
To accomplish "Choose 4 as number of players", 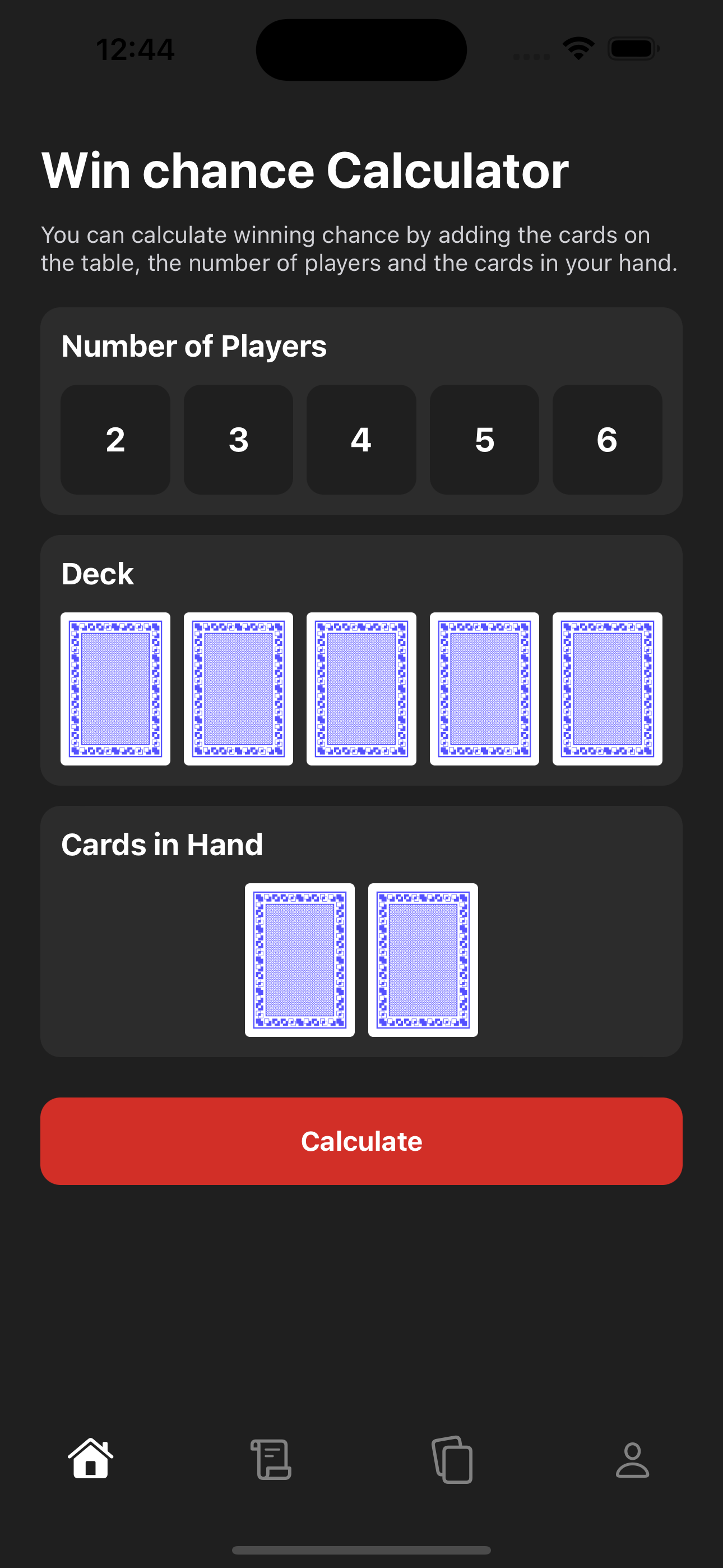I will click(361, 439).
